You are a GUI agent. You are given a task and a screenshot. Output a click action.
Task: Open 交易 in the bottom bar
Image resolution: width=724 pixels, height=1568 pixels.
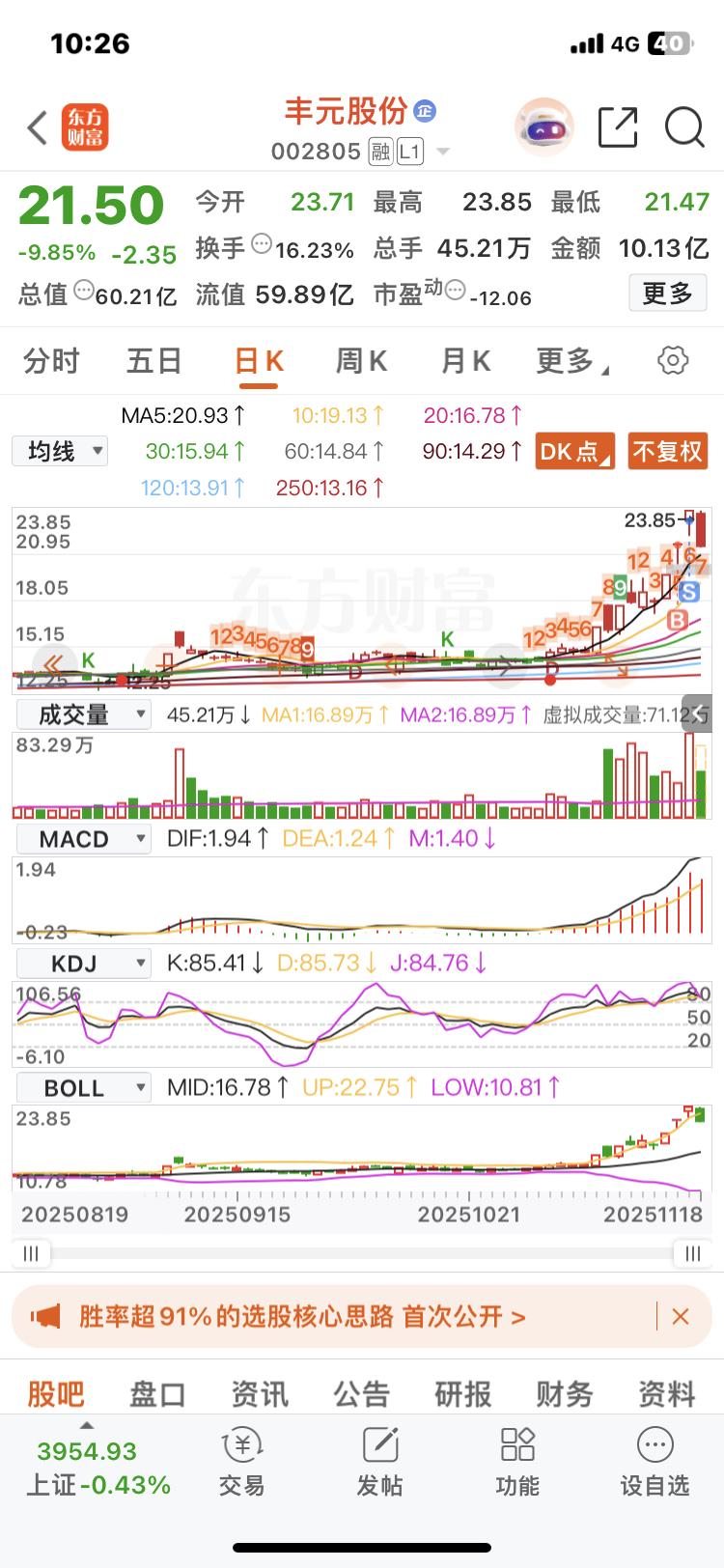(241, 1462)
